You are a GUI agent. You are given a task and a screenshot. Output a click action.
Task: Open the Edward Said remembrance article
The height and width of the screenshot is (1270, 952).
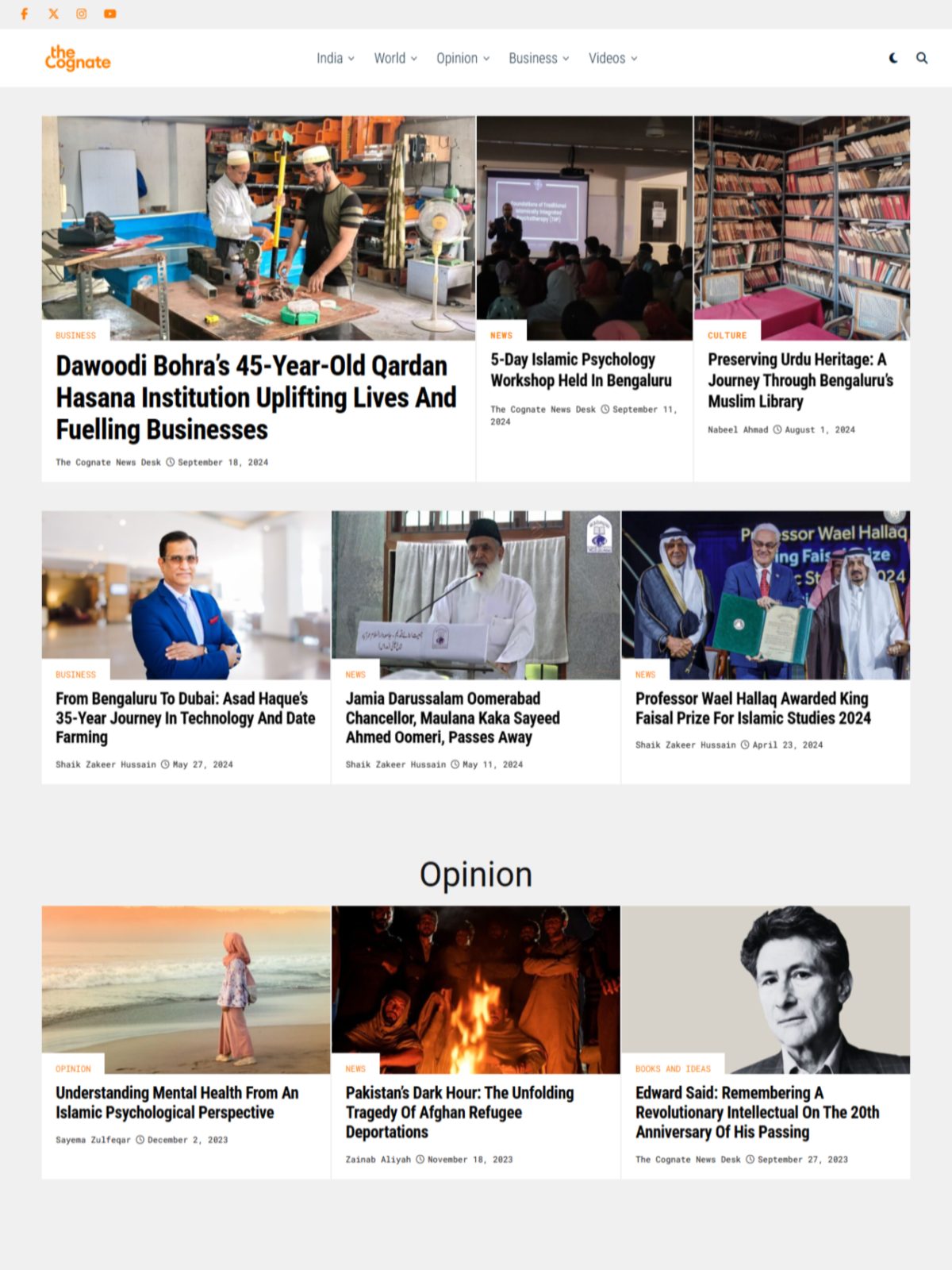757,1112
